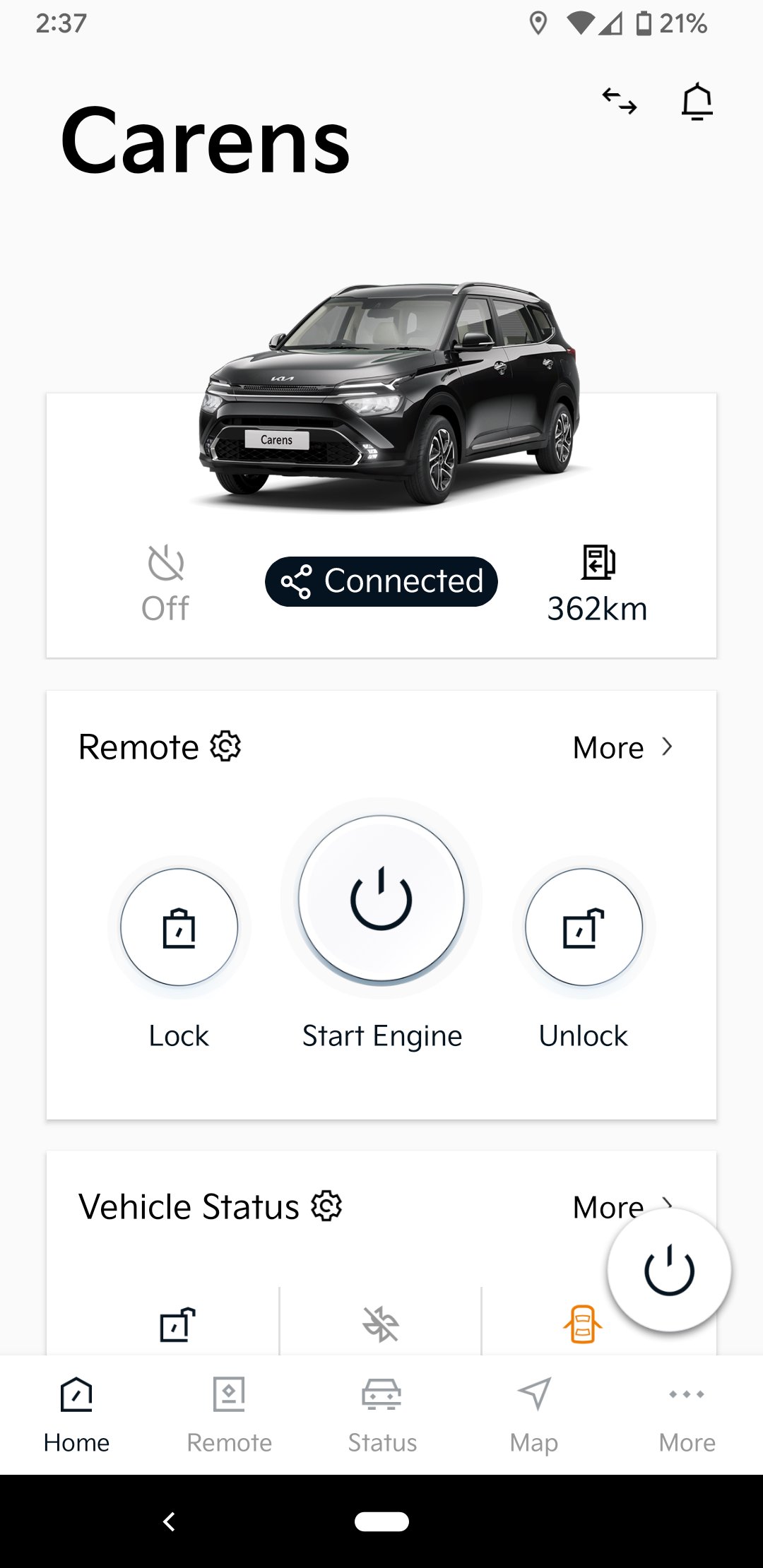Tap the floating power button
Viewport: 763px width, 1568px height.
(669, 1270)
